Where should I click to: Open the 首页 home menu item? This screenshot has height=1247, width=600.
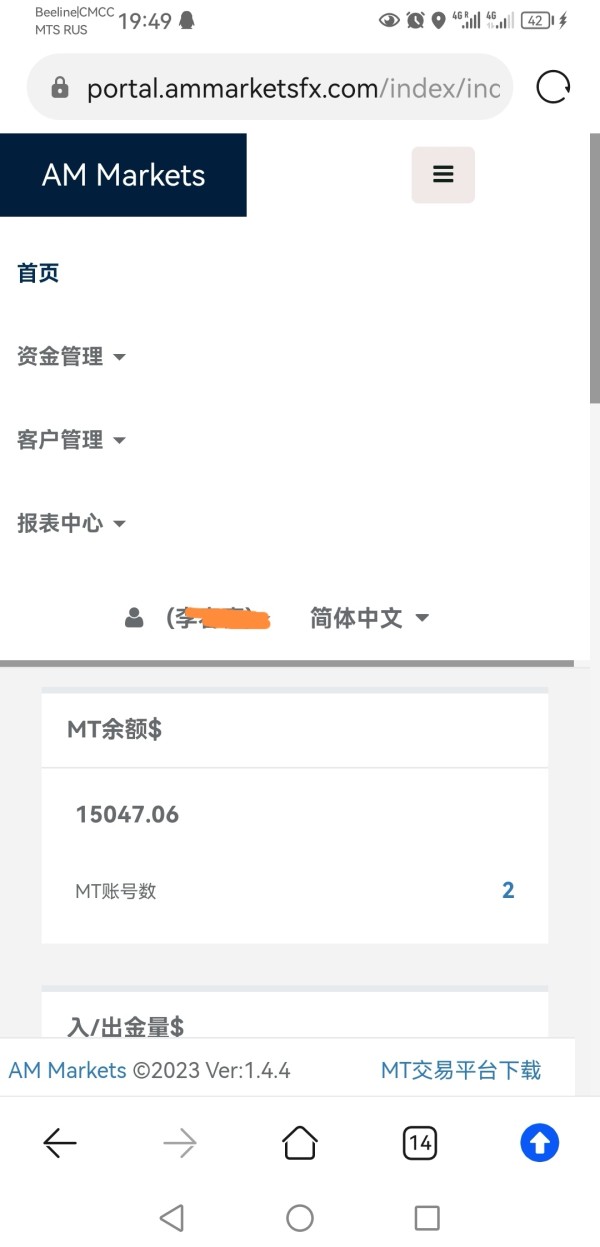click(x=38, y=273)
